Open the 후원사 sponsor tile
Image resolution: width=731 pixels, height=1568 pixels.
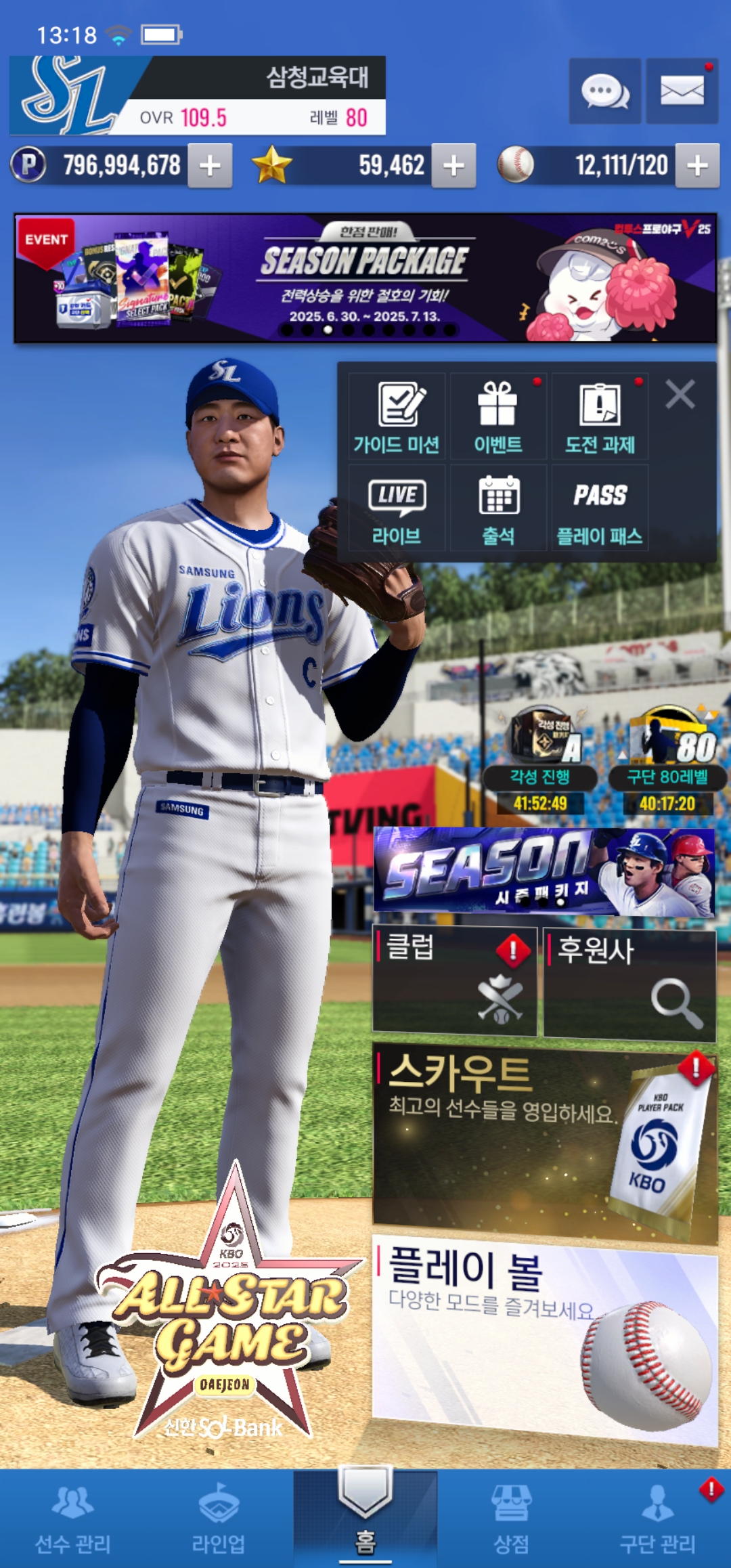[x=630, y=984]
